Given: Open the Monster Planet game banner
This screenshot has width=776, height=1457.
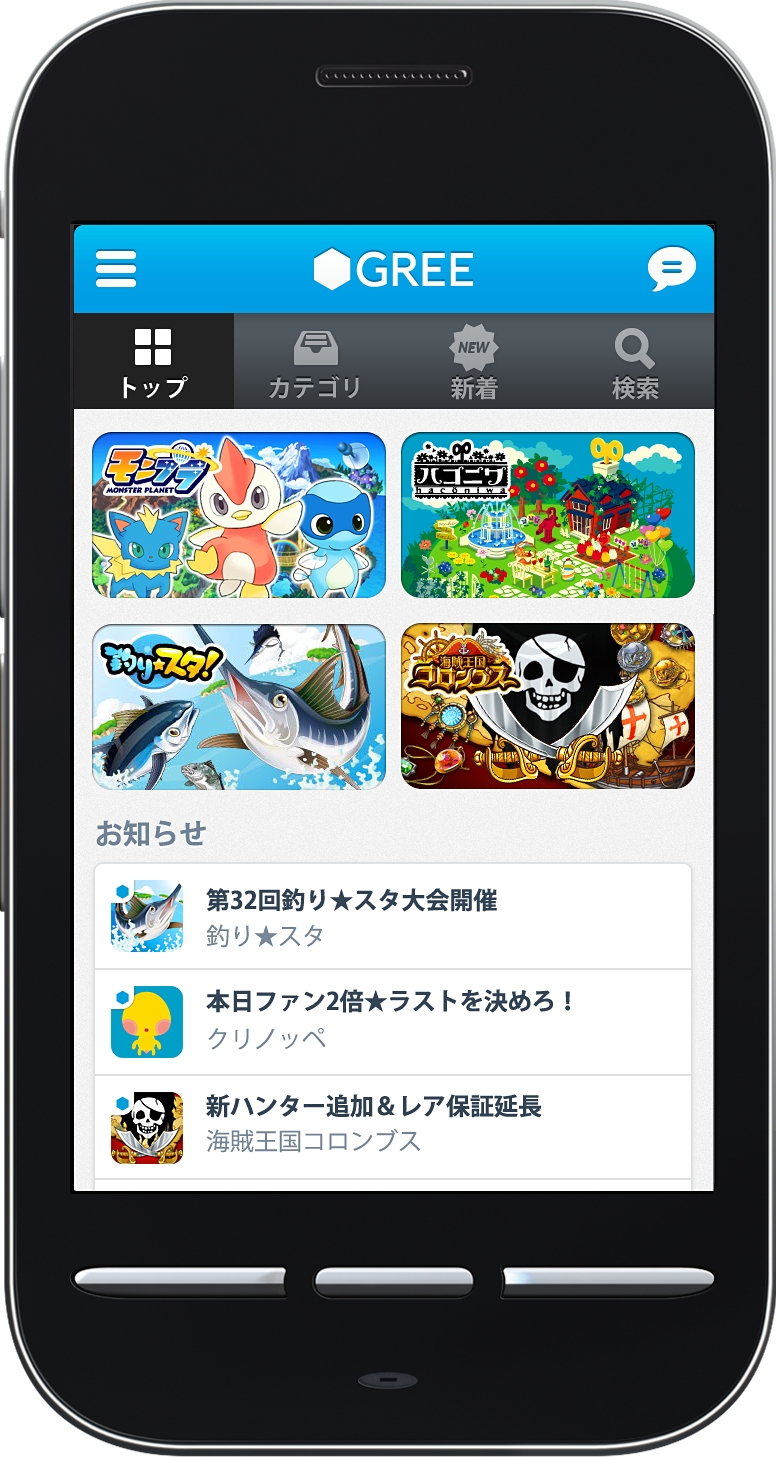Looking at the screenshot, I should click(x=238, y=515).
